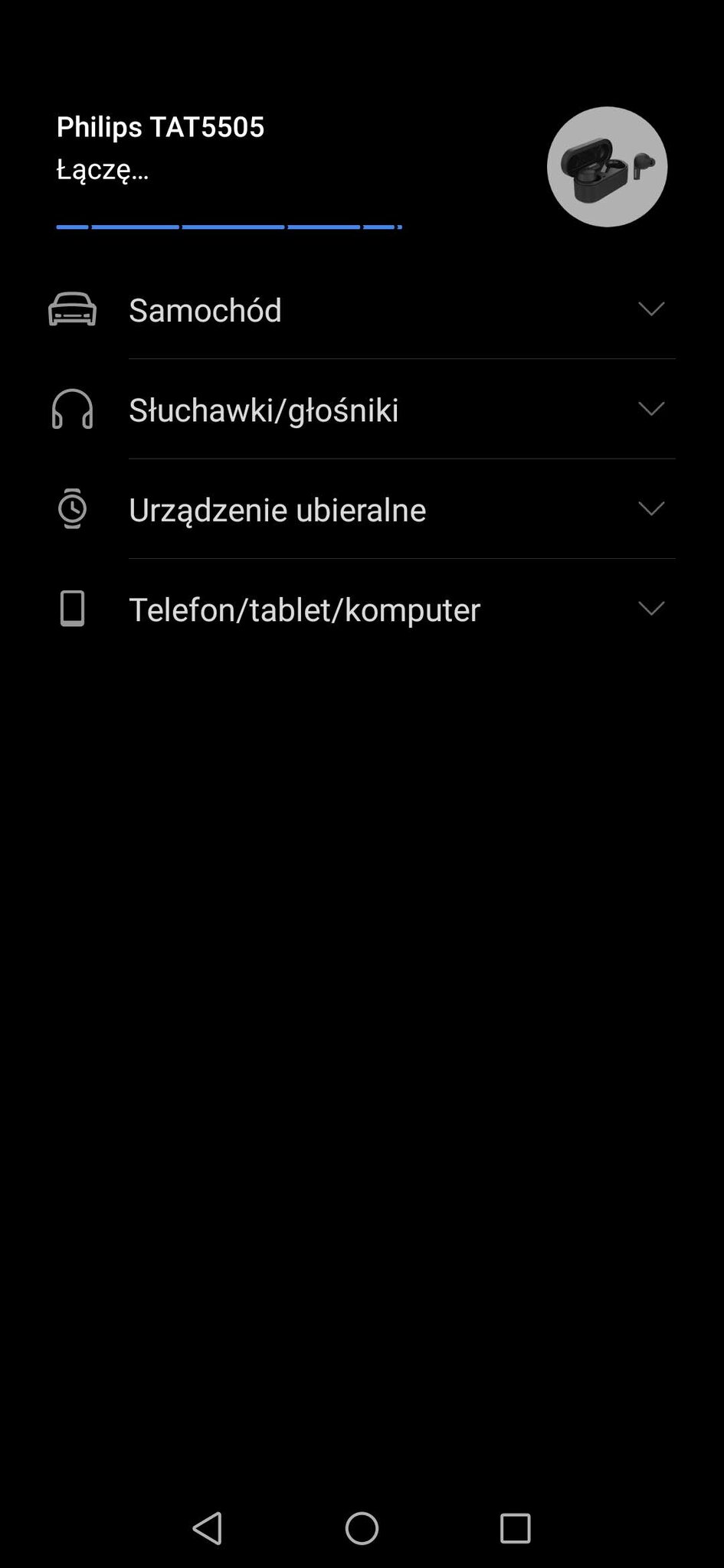Open the recent apps overview
This screenshot has width=724, height=1568.
click(x=515, y=1528)
